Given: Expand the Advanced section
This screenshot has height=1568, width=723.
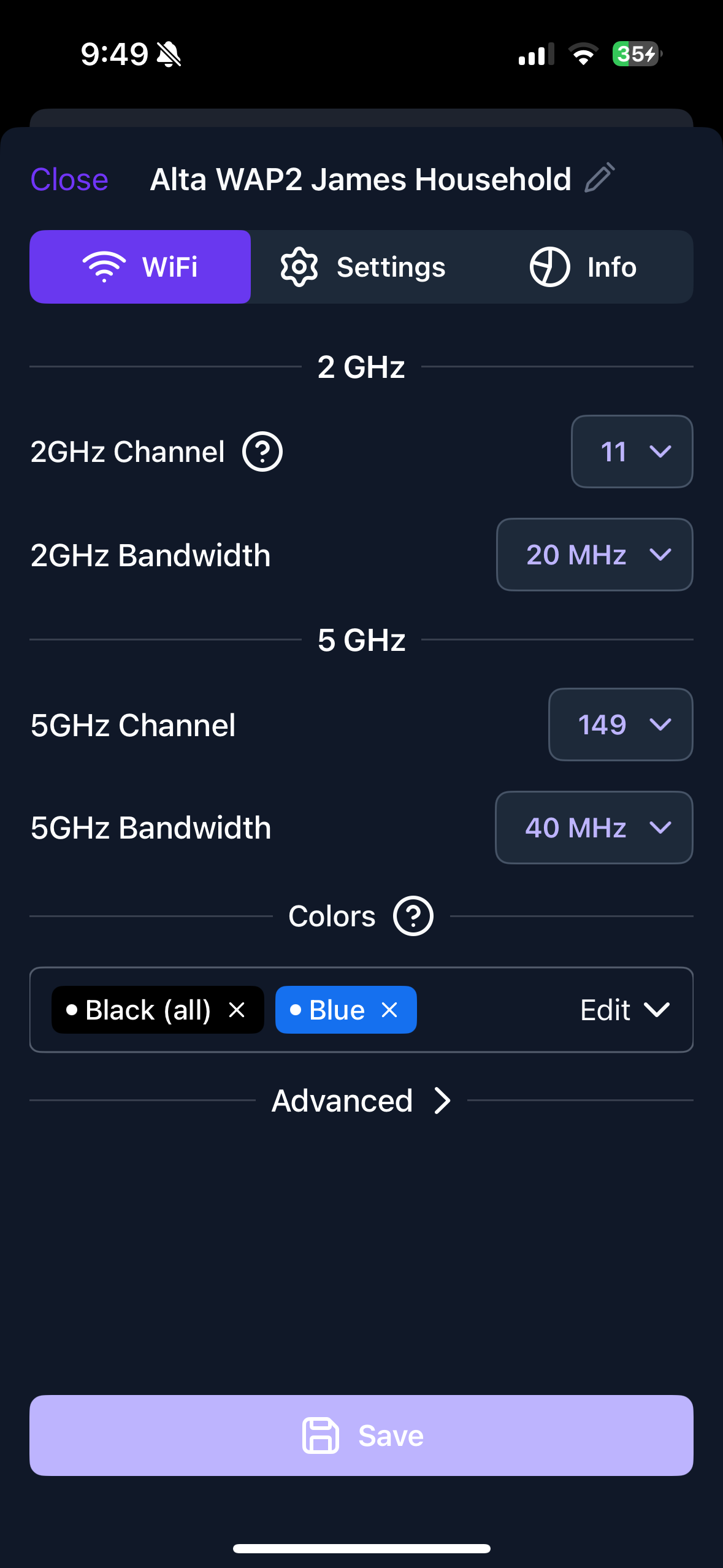Looking at the screenshot, I should click(x=362, y=1101).
